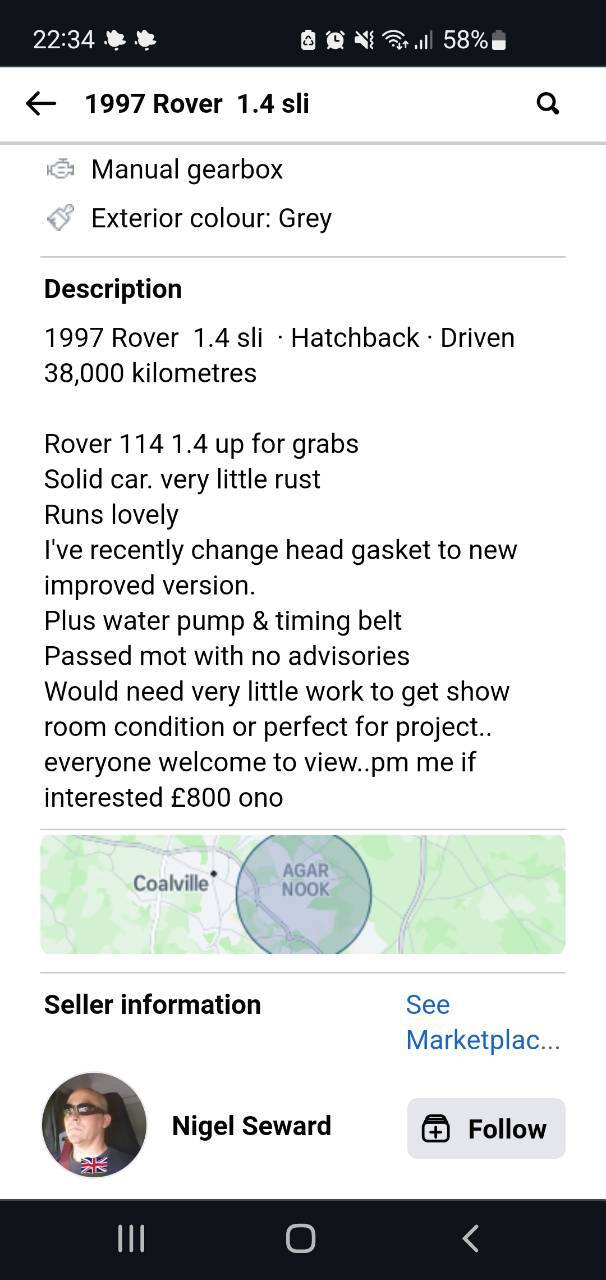Open the Agar Nook location map
Viewport: 606px width, 1280px height.
(303, 894)
